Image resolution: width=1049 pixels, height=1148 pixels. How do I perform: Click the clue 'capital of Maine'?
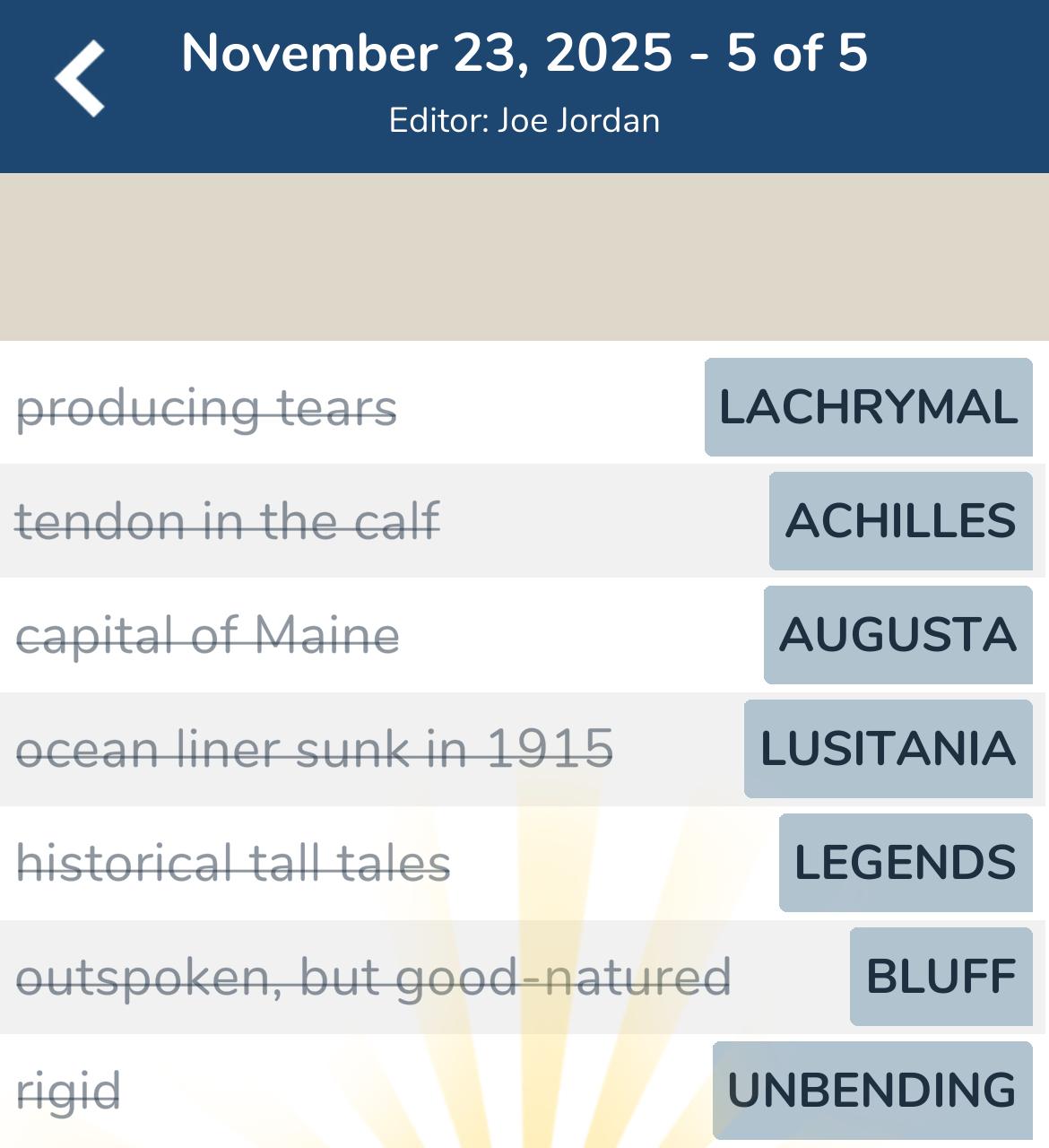point(206,635)
